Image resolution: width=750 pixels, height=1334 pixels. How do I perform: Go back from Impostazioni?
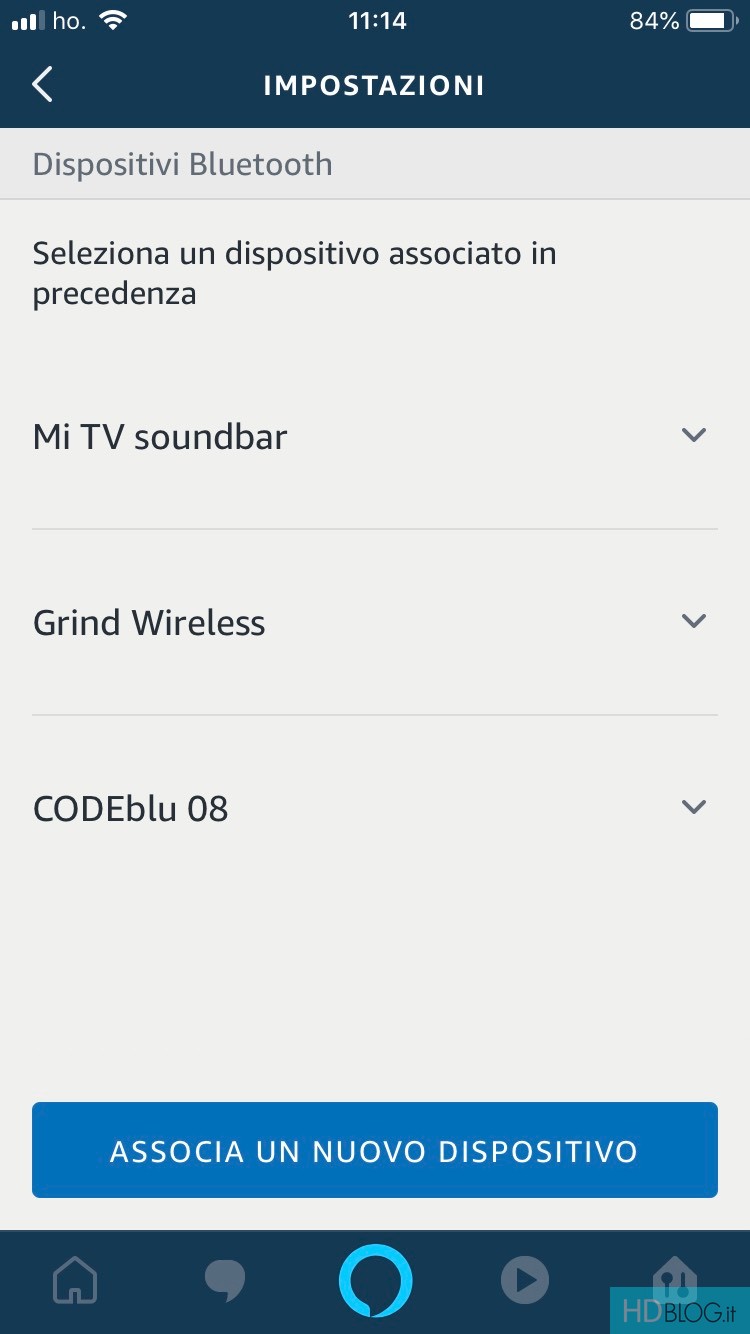point(42,85)
